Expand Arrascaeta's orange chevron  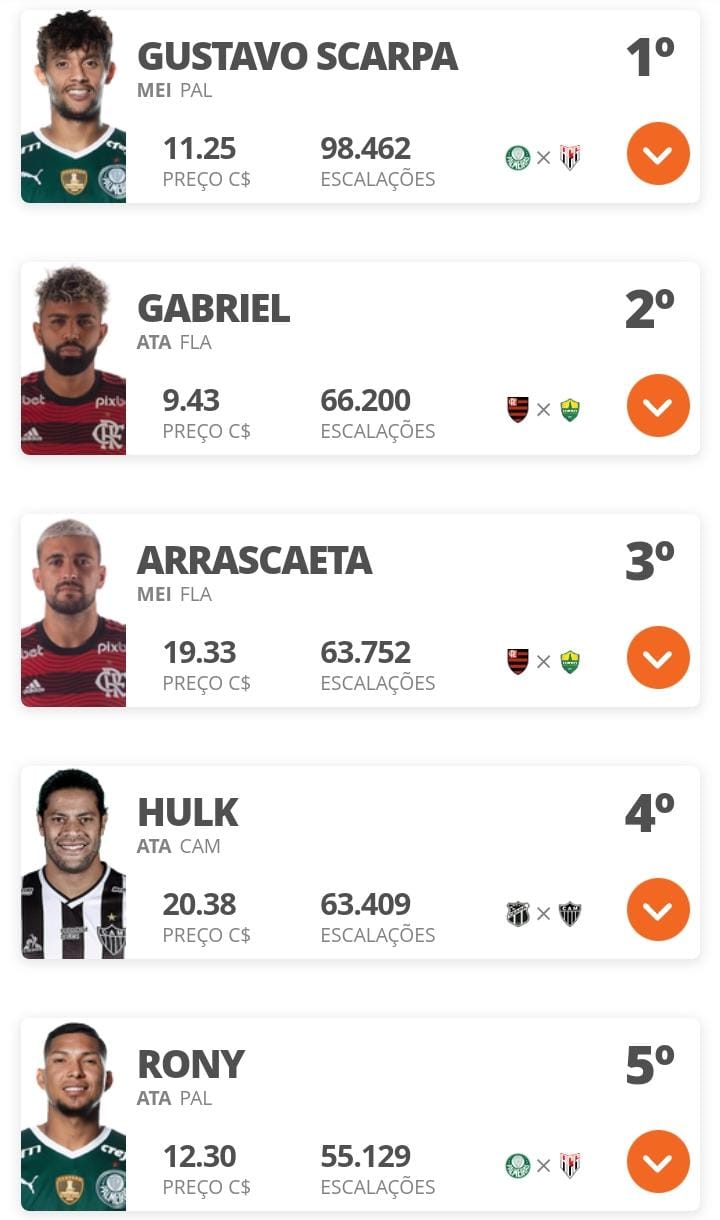pos(658,658)
